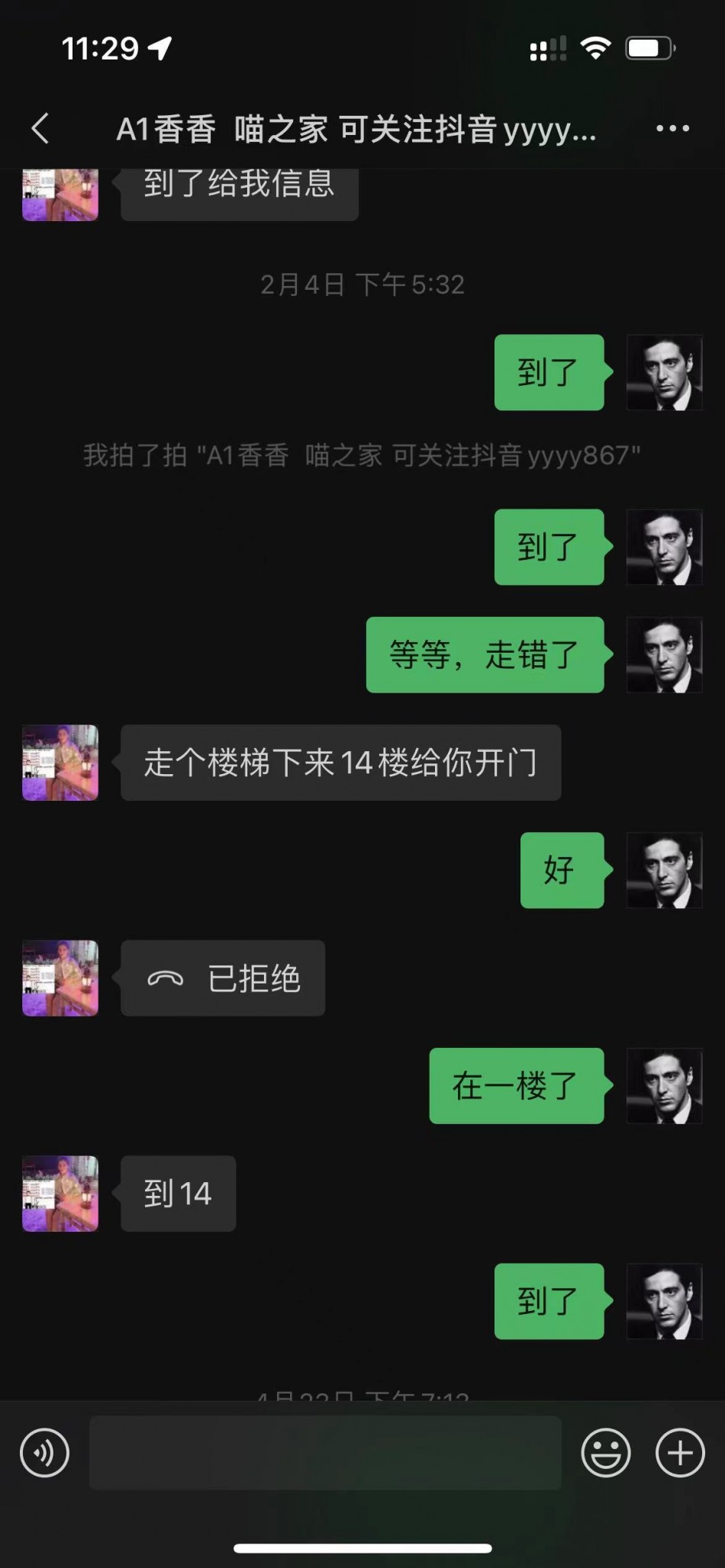The width and height of the screenshot is (725, 1568).
Task: Open the chat options three-dot menu
Action: click(672, 128)
